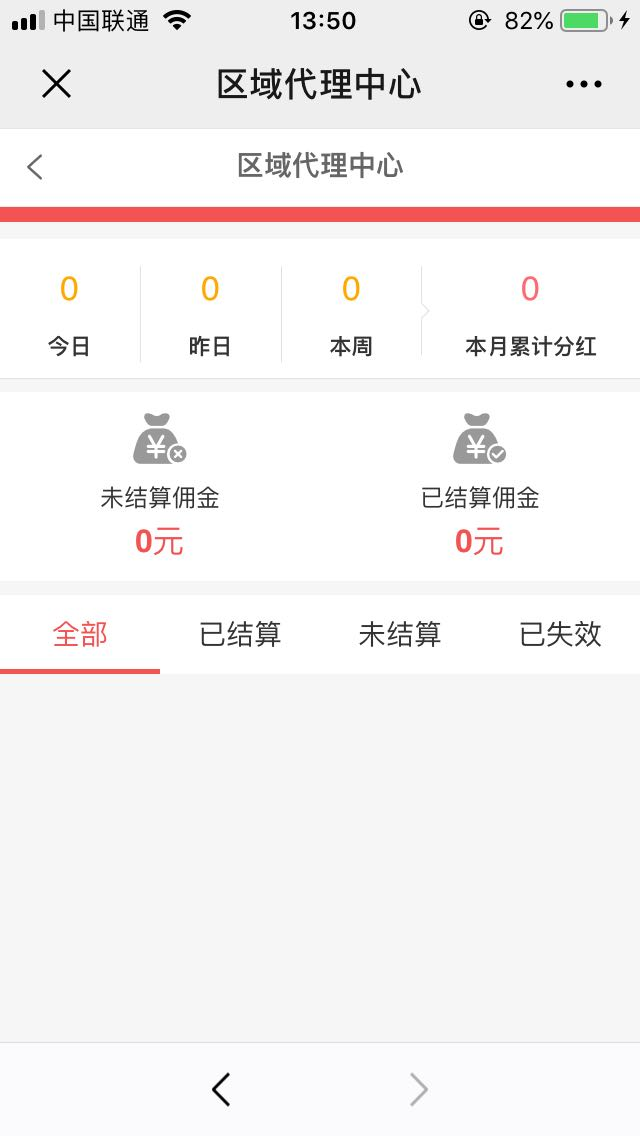
Task: Open the three-dot overflow menu
Action: [x=584, y=84]
